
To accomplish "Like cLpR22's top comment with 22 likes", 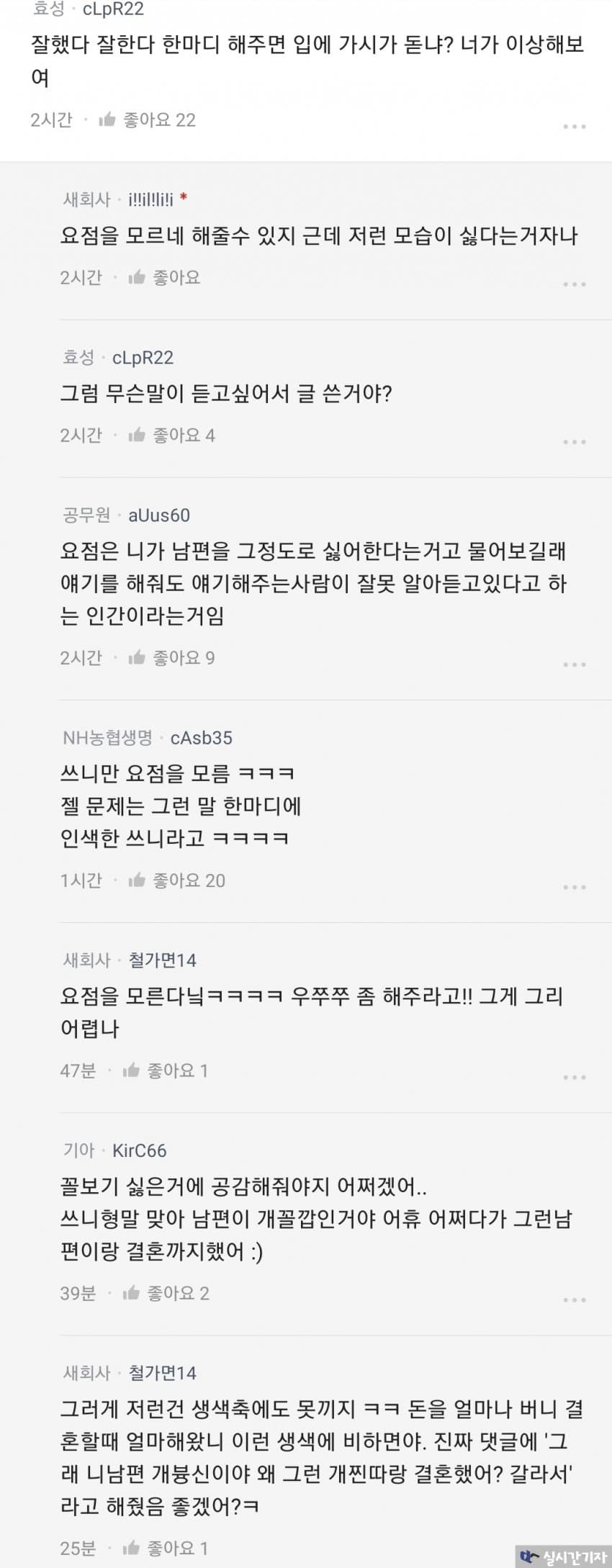I will click(x=108, y=120).
